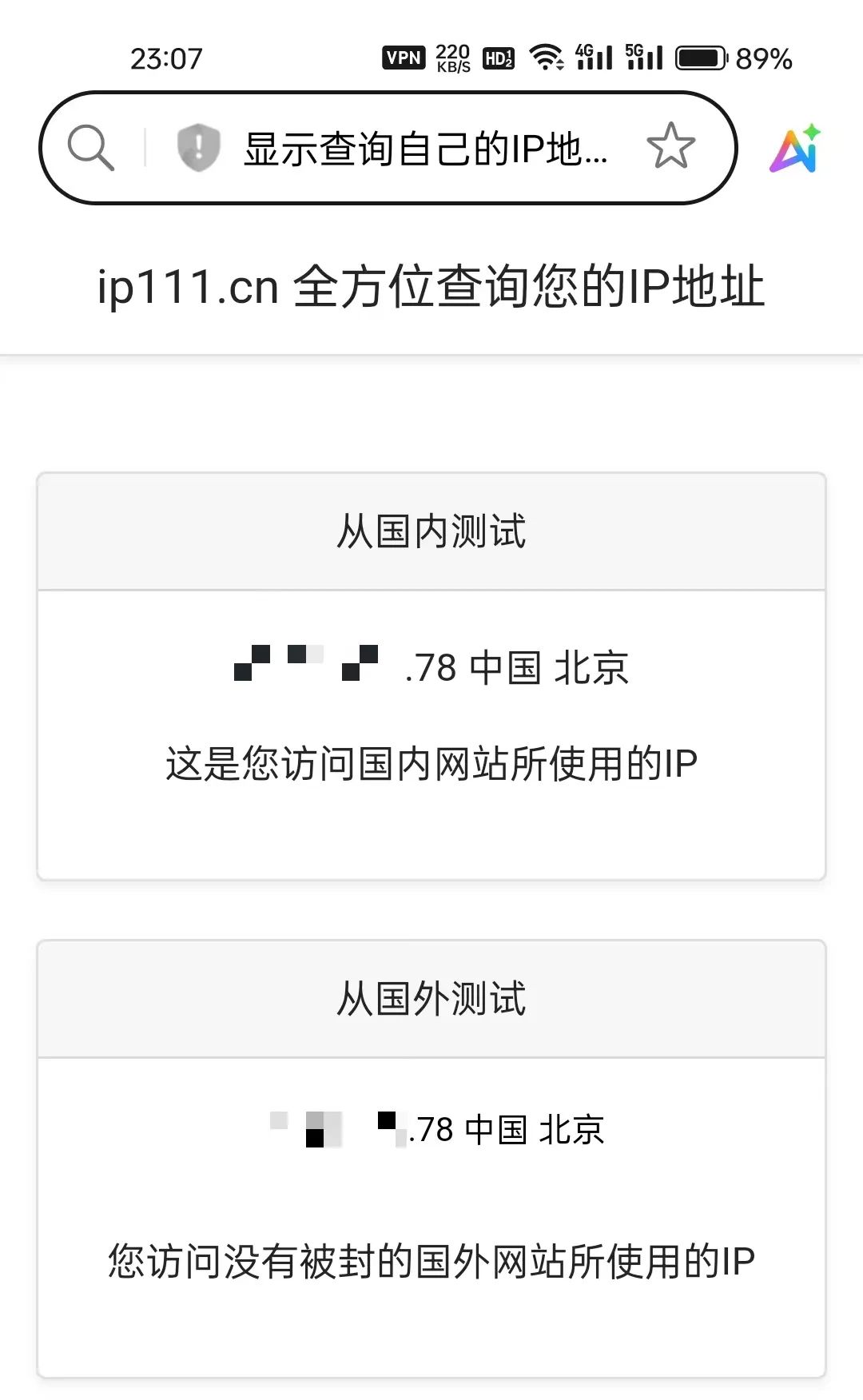This screenshot has height=1400, width=863.
Task: Open the site security shield icon
Action: tap(197, 148)
